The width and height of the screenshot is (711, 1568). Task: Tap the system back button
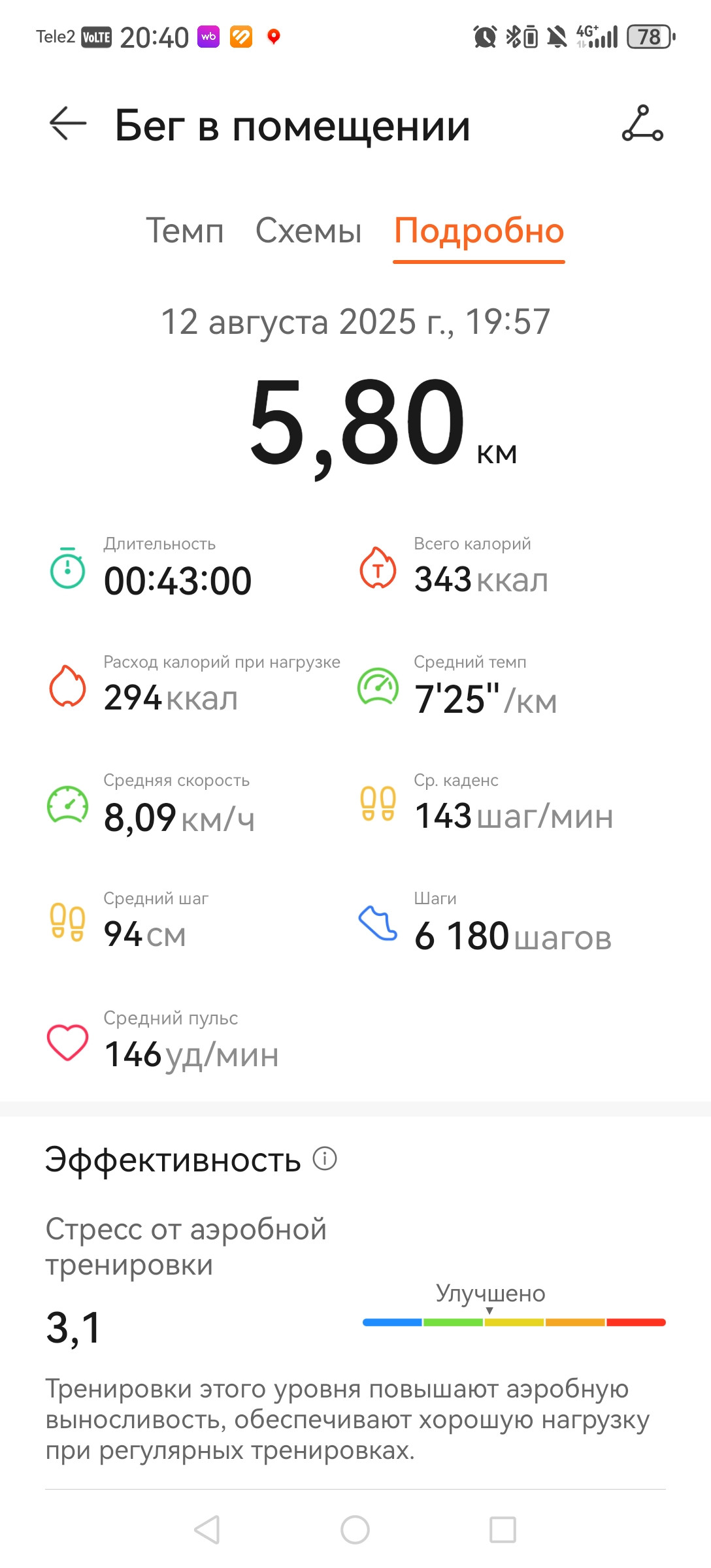tap(207, 1529)
